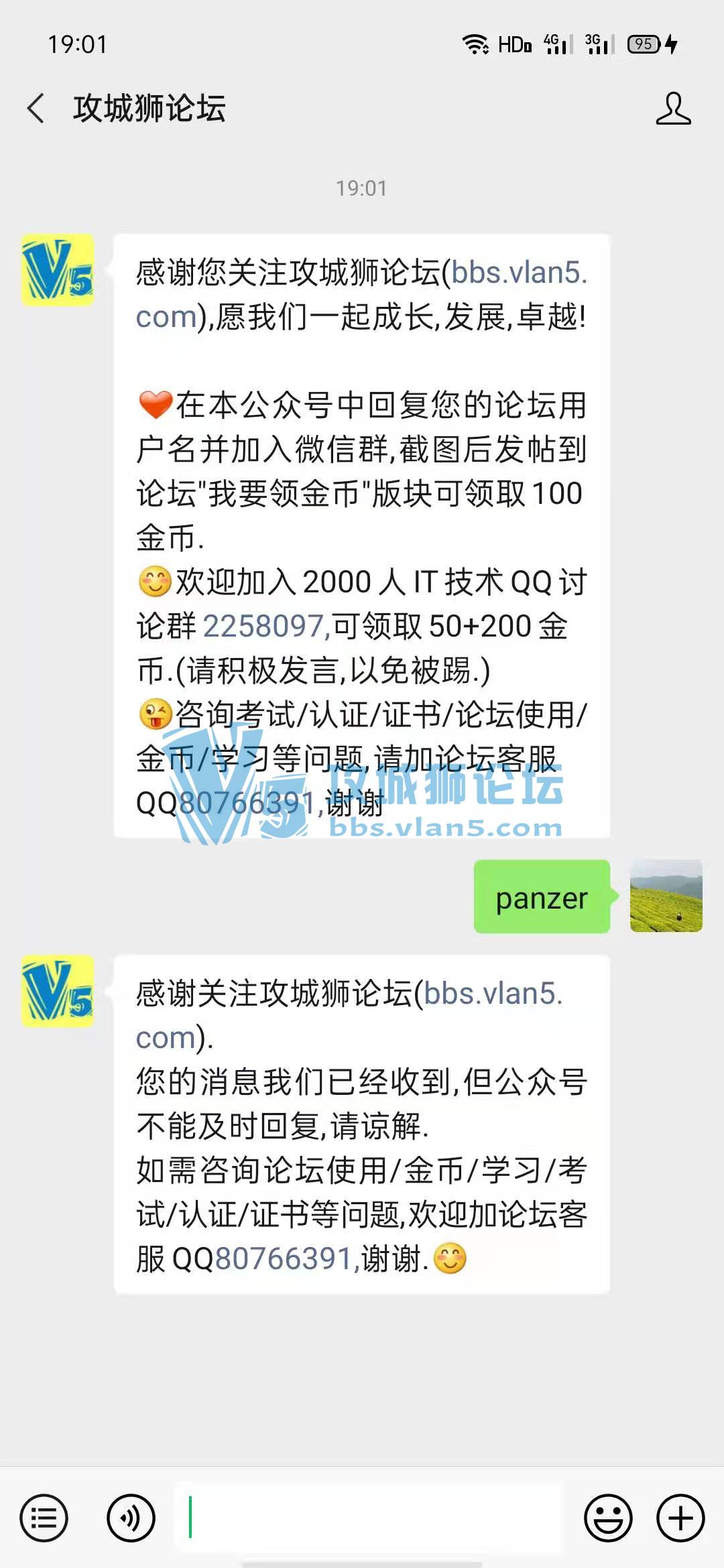Open the V5 avatar beside the first message

coord(58,270)
